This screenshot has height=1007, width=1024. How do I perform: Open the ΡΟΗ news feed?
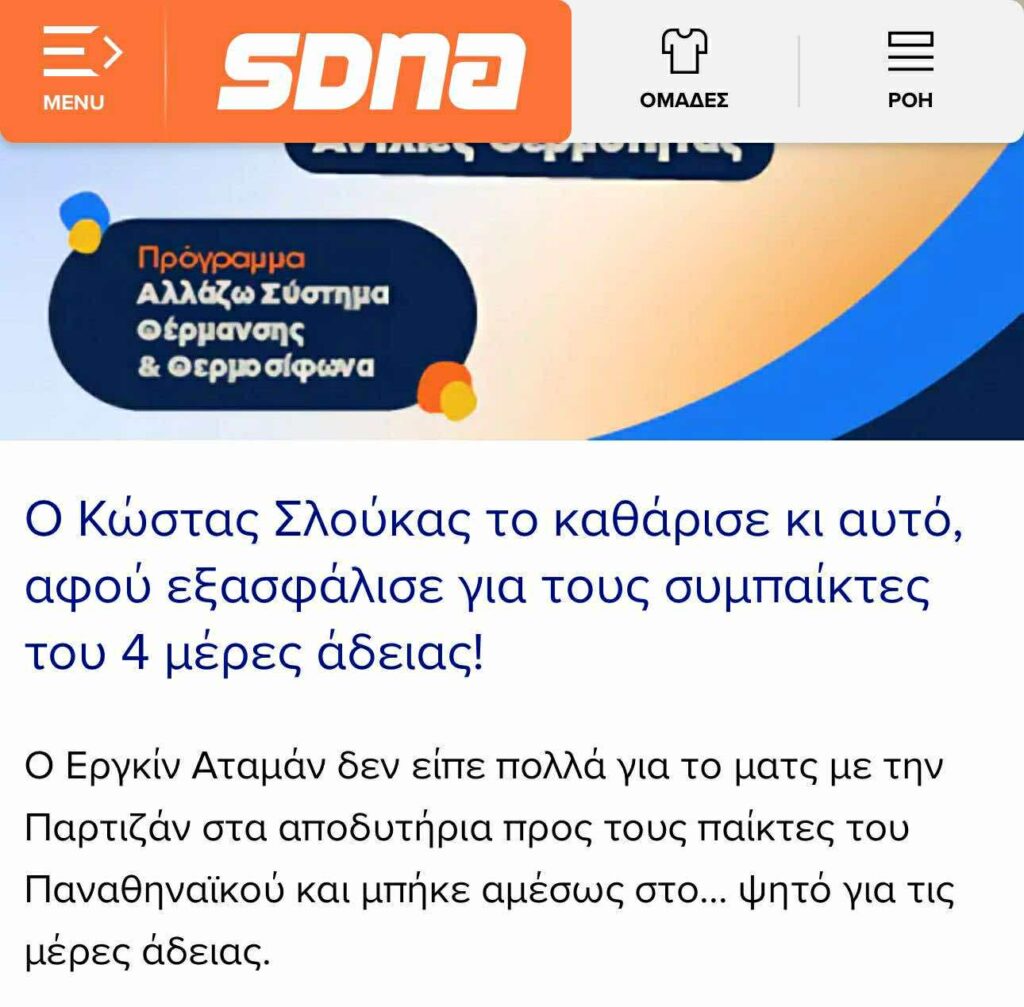click(910, 68)
